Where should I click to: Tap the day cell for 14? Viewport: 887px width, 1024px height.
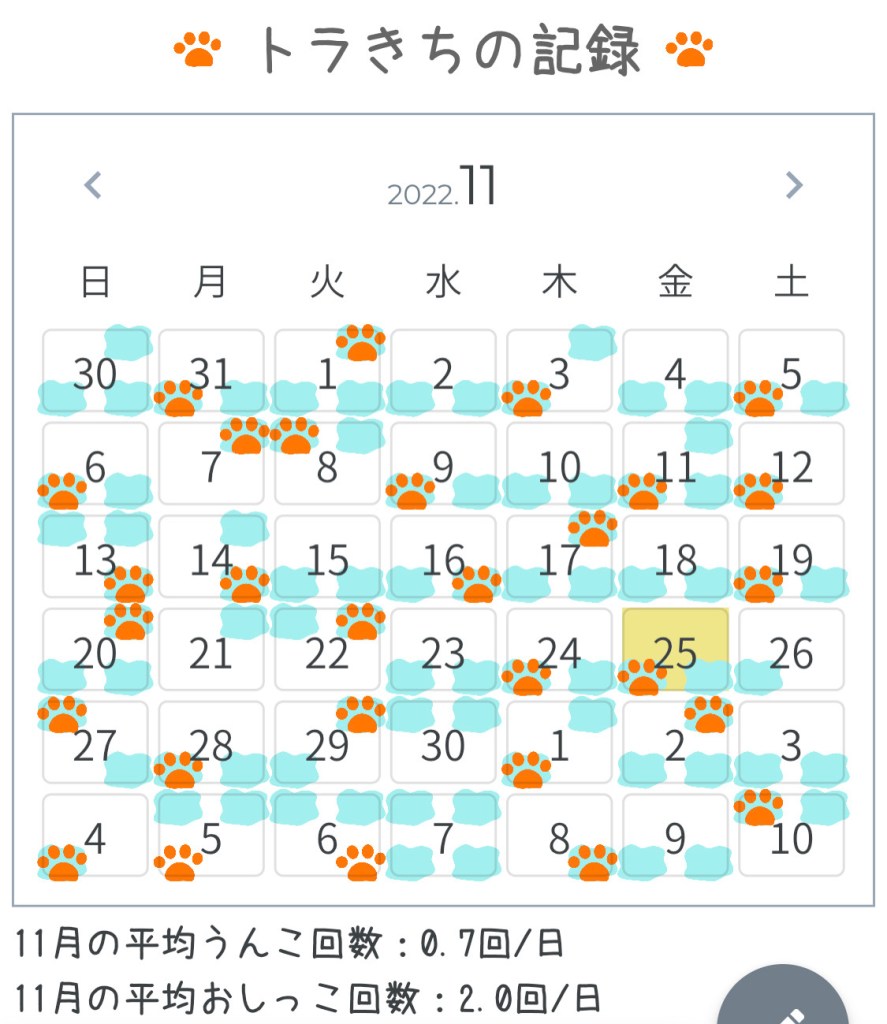211,558
